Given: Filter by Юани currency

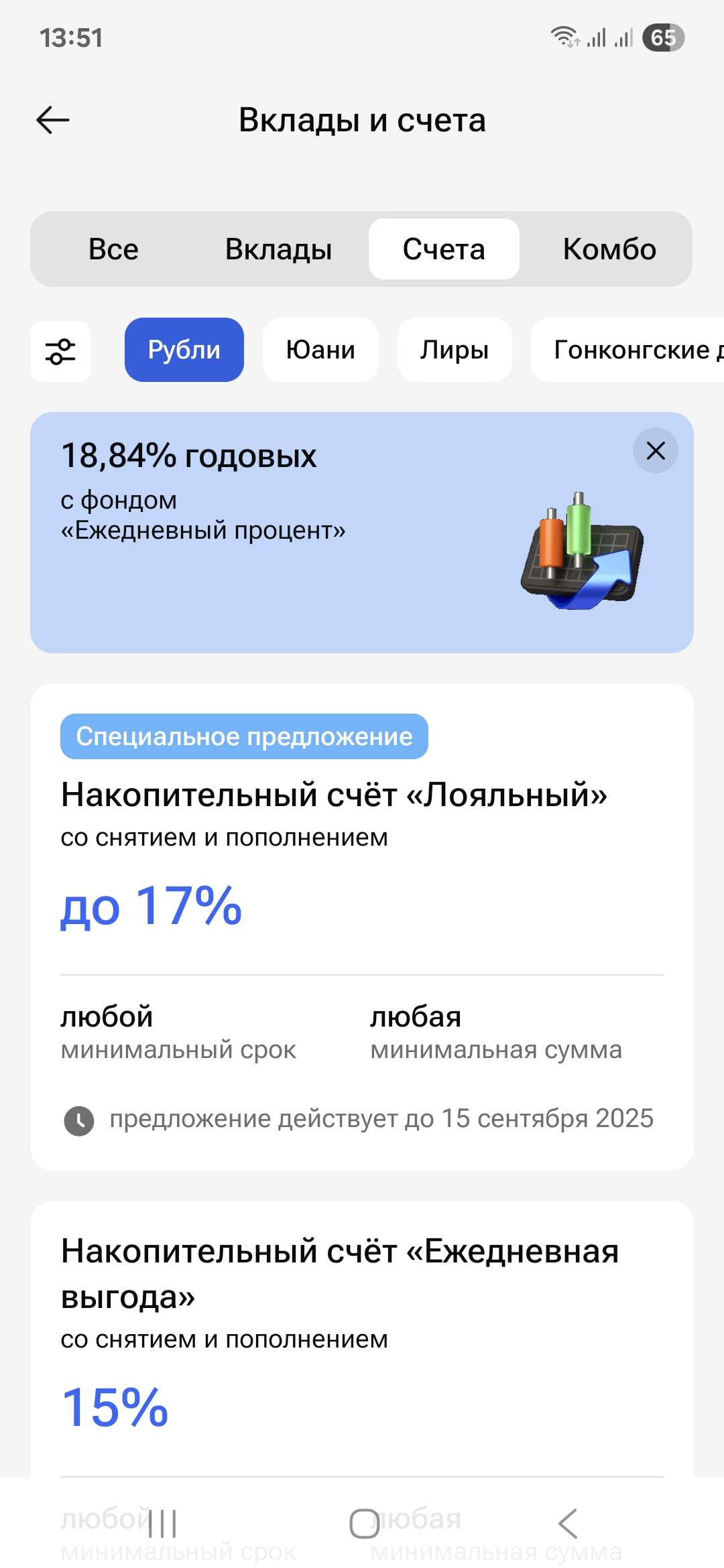Looking at the screenshot, I should pos(320,350).
